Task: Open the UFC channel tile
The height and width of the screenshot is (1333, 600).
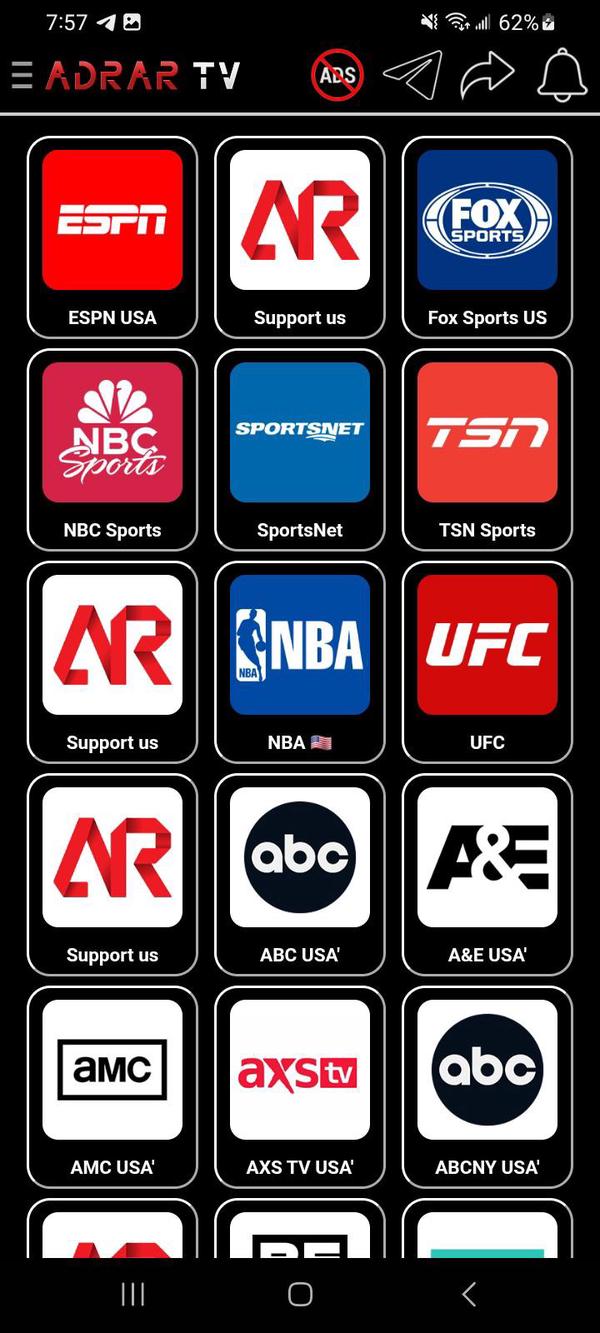Action: click(x=487, y=661)
